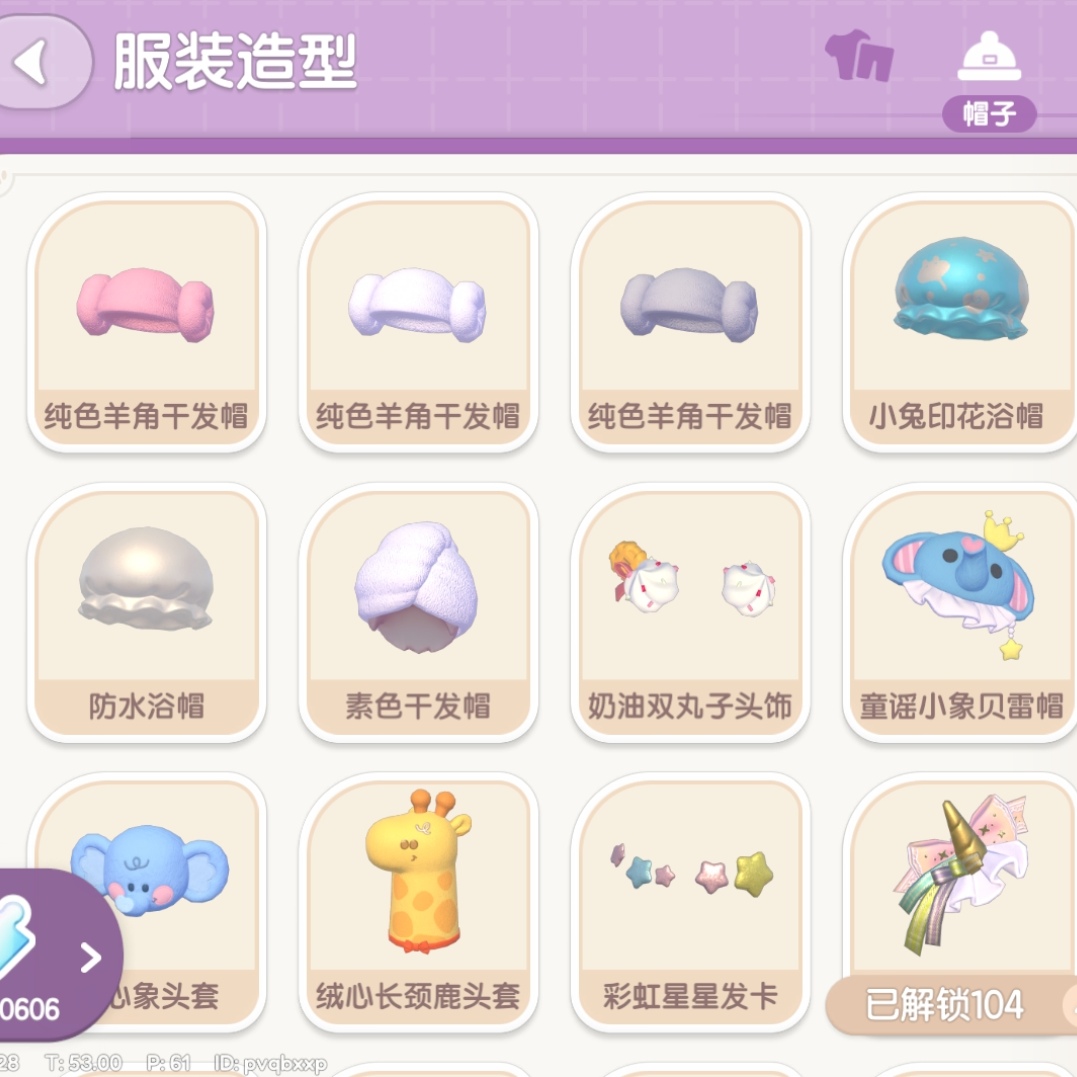Pick the 彩虹星星发卡 hair clips
1077x1077 pixels.
click(x=690, y=900)
